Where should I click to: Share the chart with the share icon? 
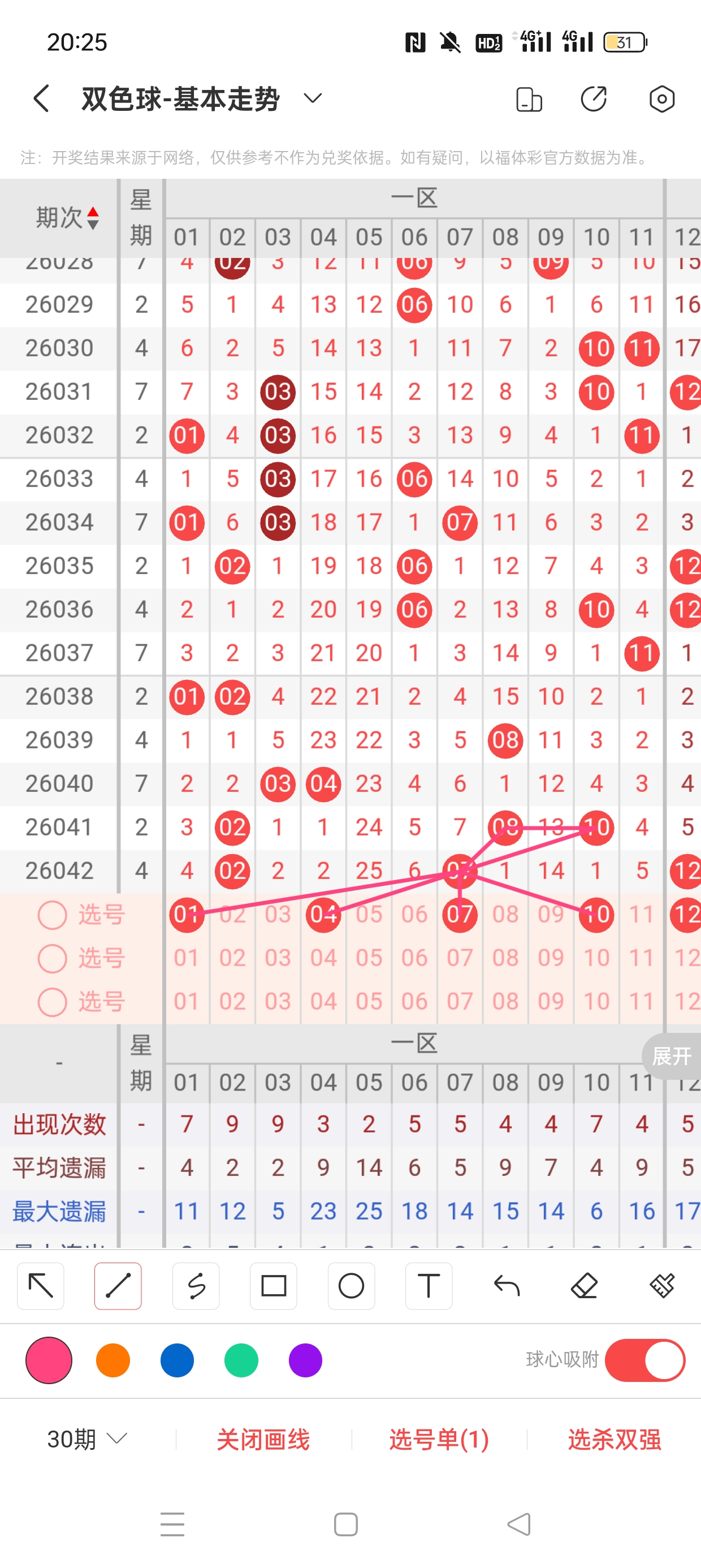(594, 99)
